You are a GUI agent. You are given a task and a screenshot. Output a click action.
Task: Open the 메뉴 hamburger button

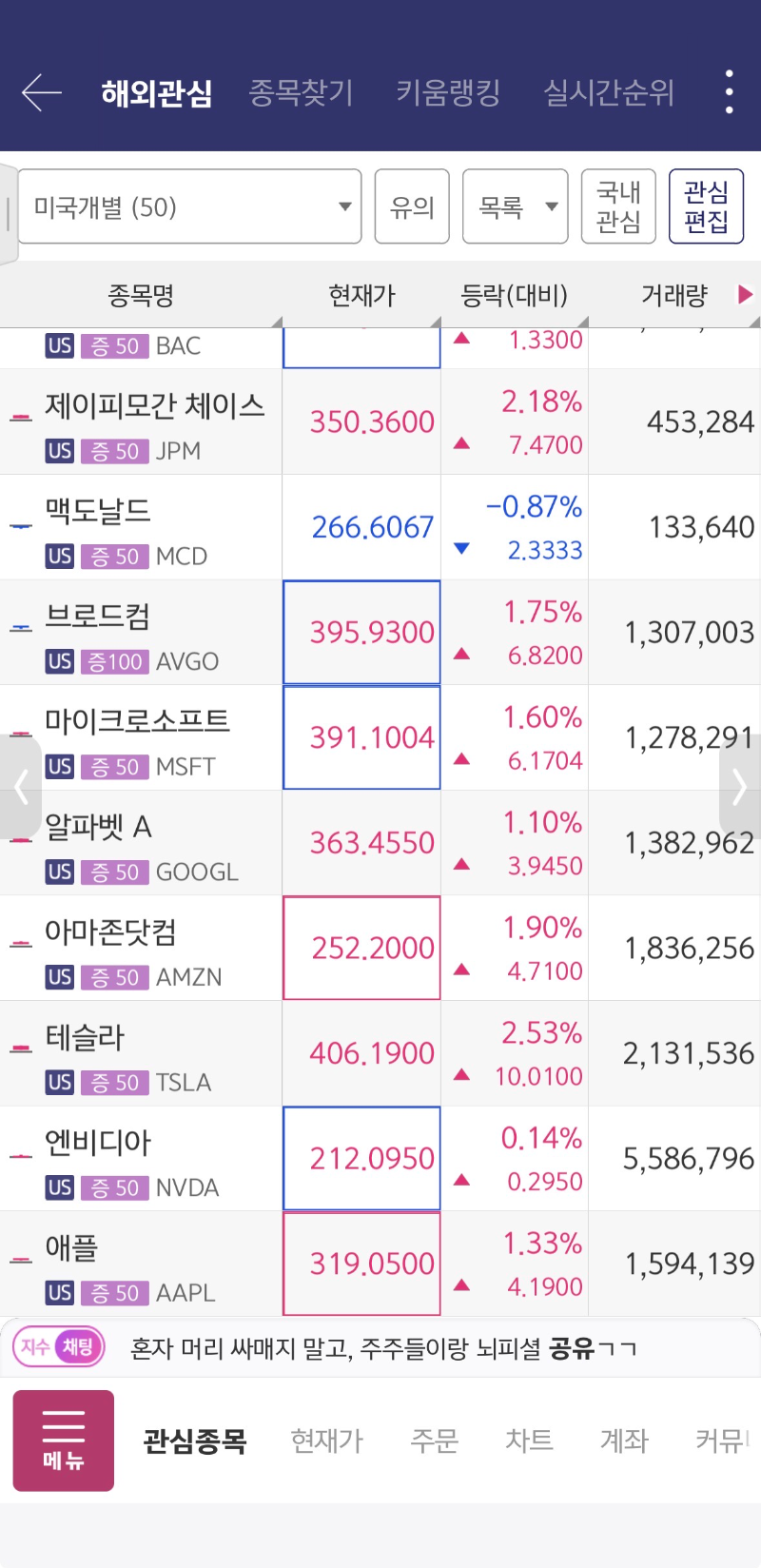[x=63, y=1441]
